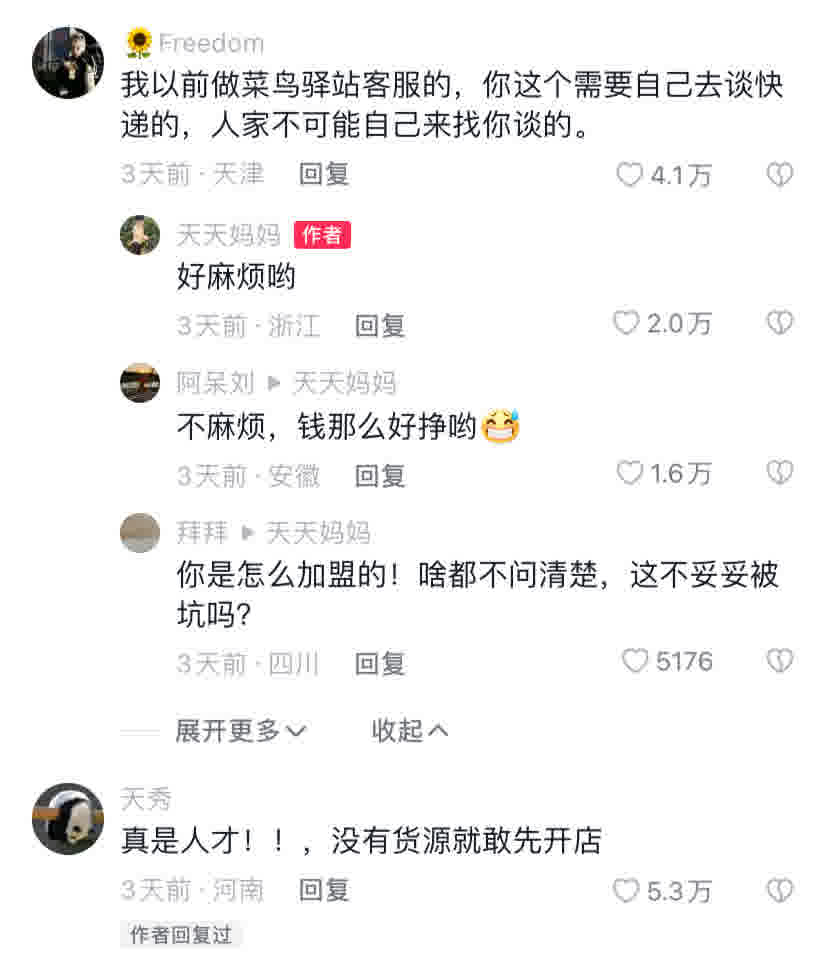Viewport: 828px width, 961px height.
Task: Dislike 拜拜's reply
Action: 779,661
